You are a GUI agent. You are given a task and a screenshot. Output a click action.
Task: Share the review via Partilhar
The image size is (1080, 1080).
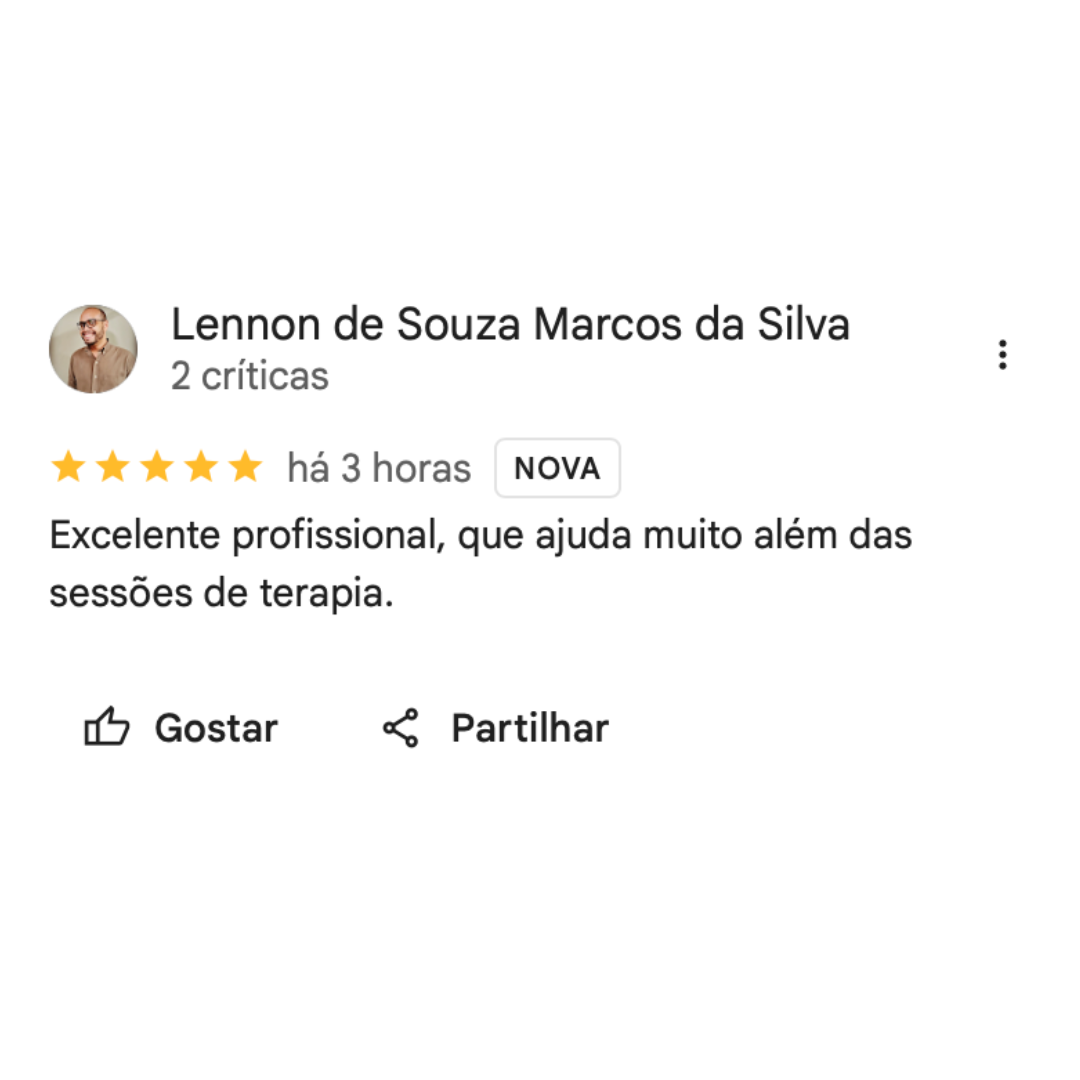click(x=496, y=728)
